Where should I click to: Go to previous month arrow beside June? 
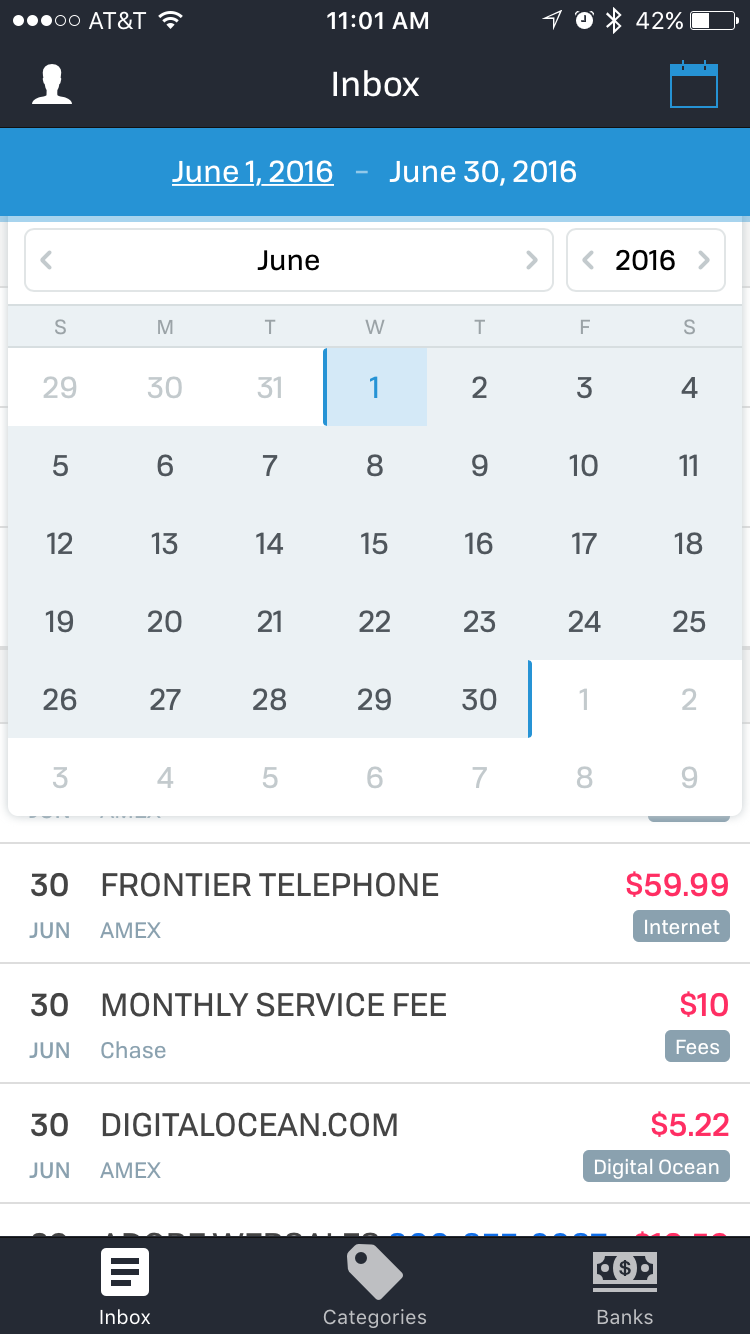click(45, 260)
